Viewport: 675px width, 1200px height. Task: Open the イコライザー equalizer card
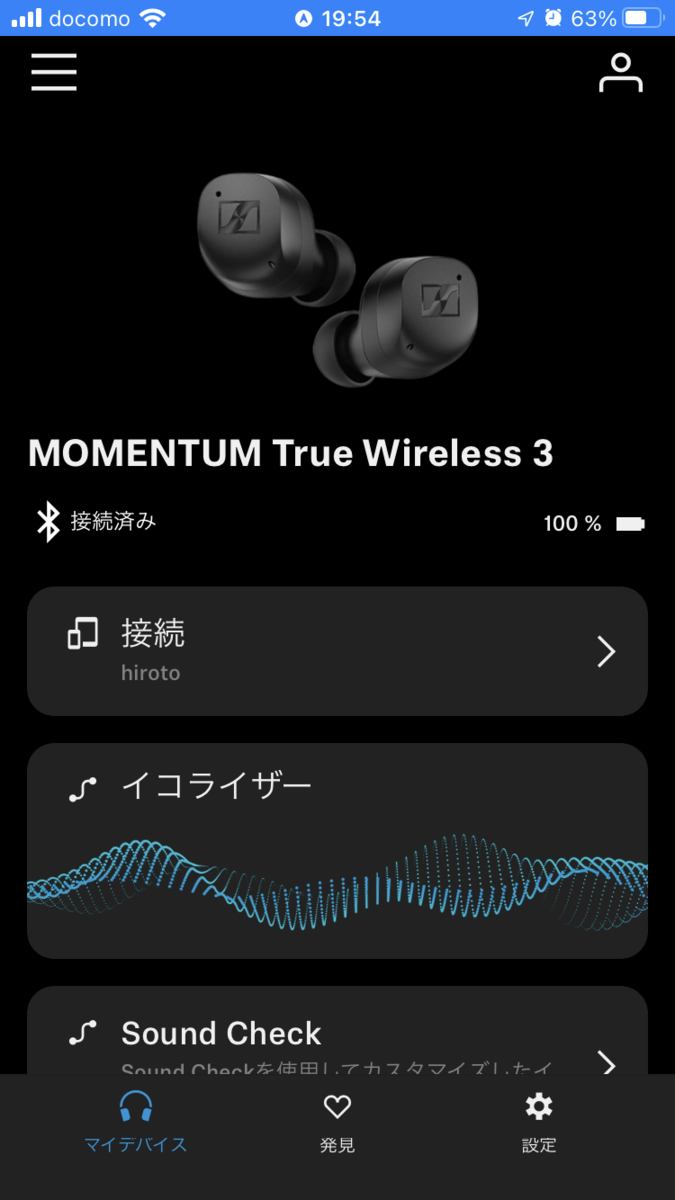(337, 850)
